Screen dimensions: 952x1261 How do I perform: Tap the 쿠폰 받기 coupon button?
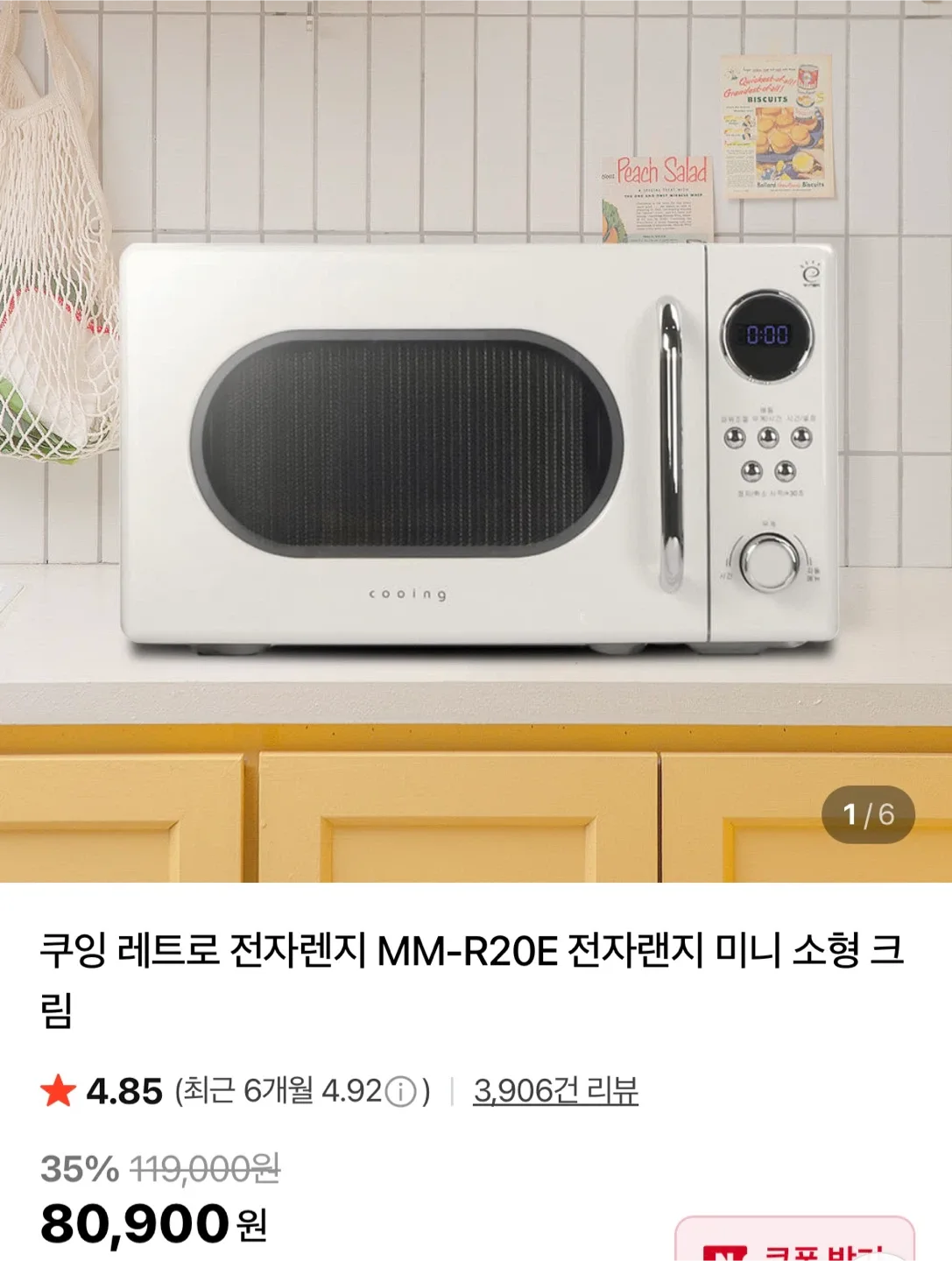tap(794, 1243)
